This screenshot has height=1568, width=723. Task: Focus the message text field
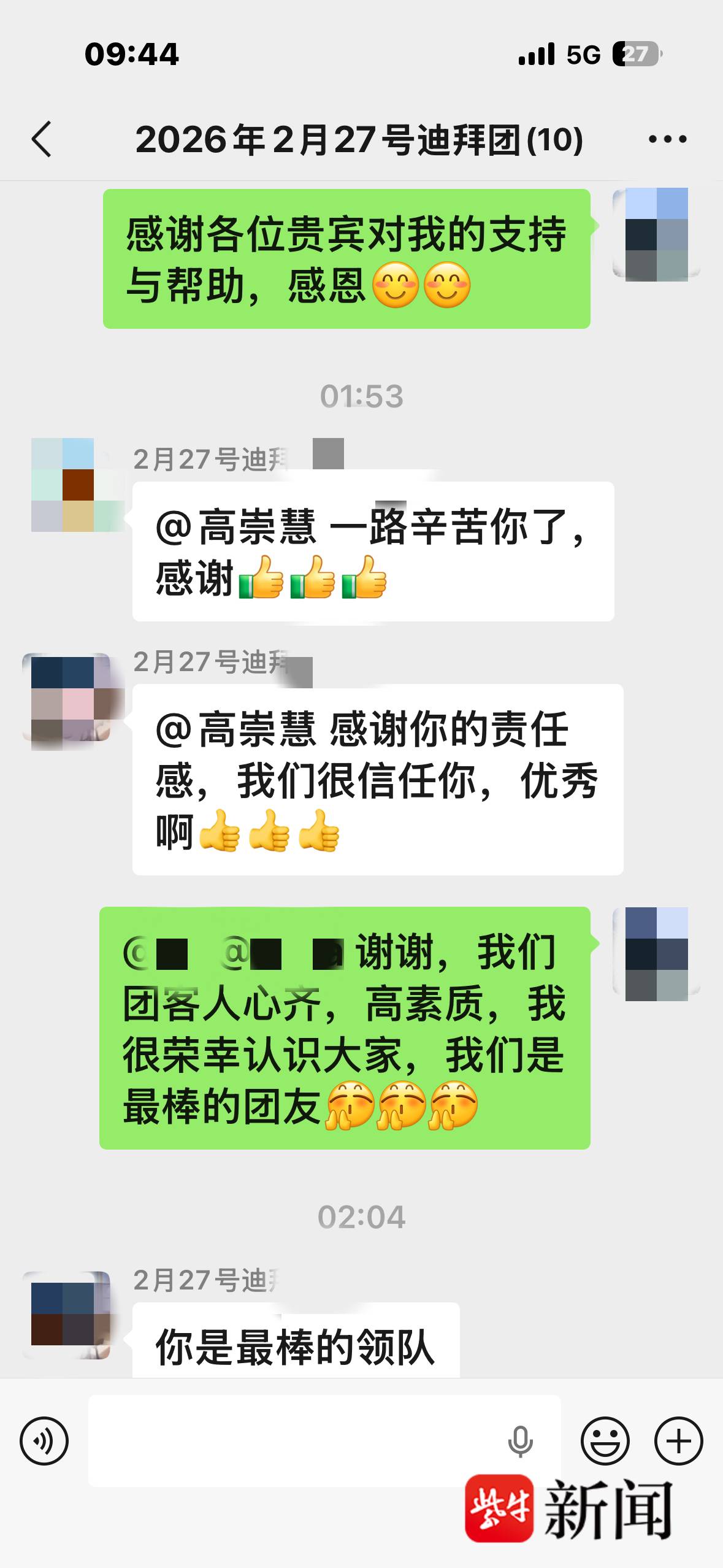pyautogui.click(x=294, y=1440)
